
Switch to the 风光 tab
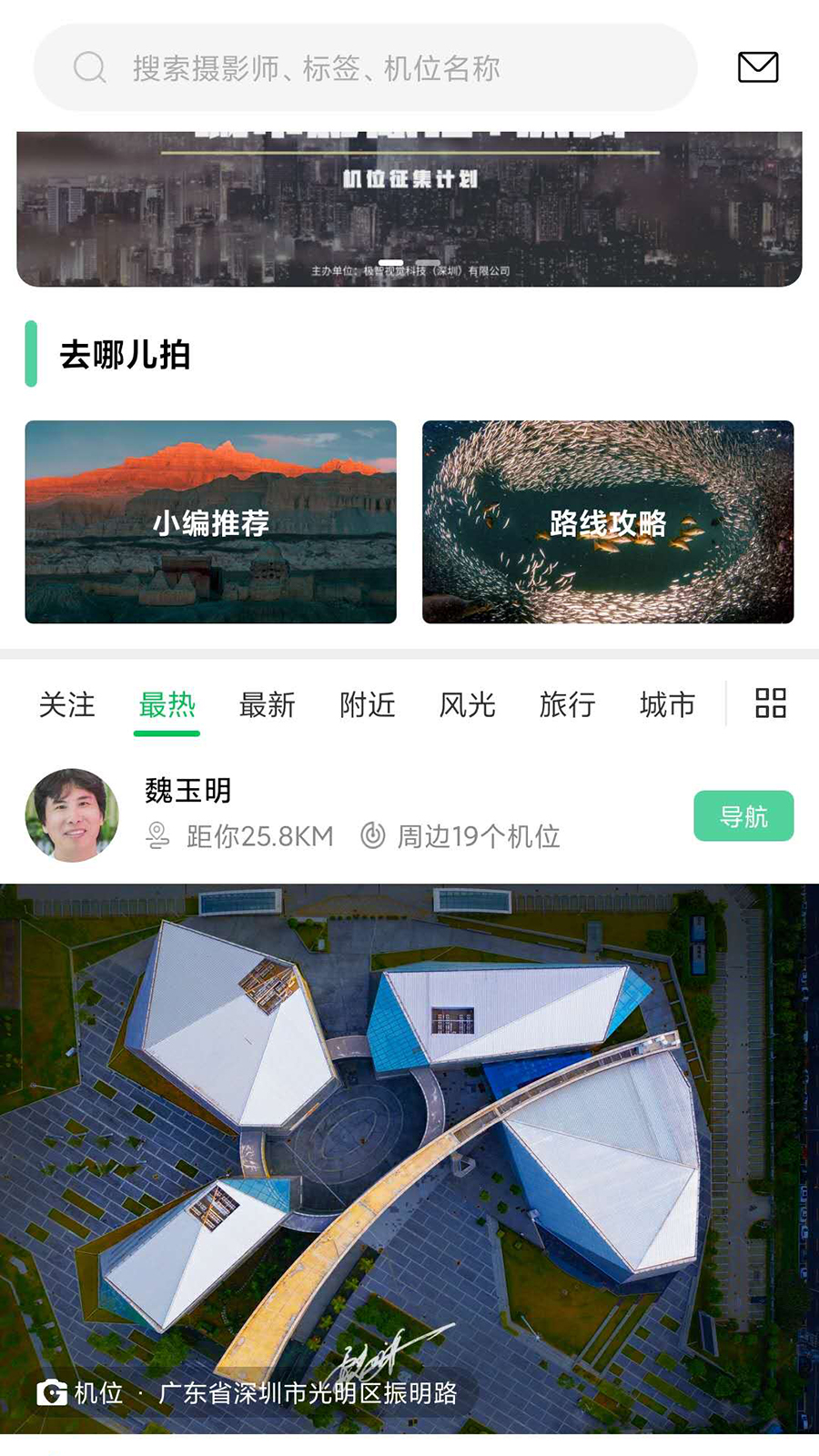tap(467, 705)
